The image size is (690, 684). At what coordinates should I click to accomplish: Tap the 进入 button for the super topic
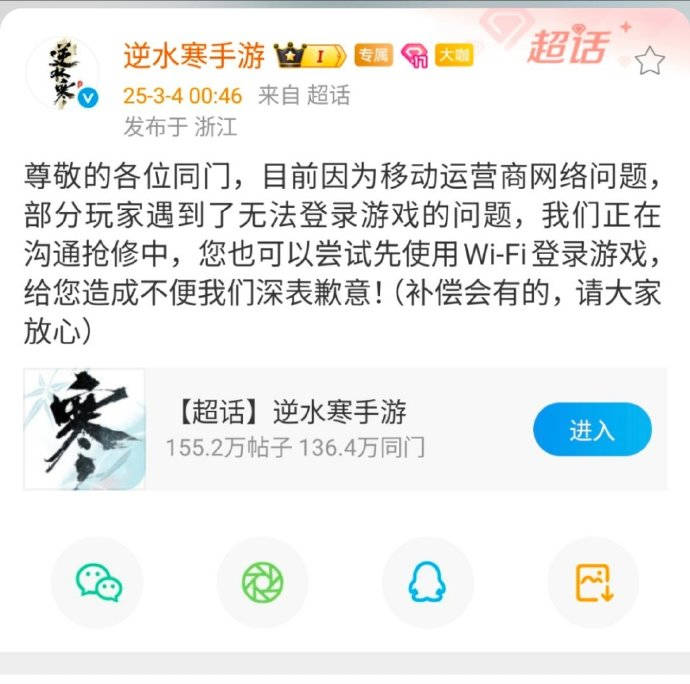pos(592,430)
